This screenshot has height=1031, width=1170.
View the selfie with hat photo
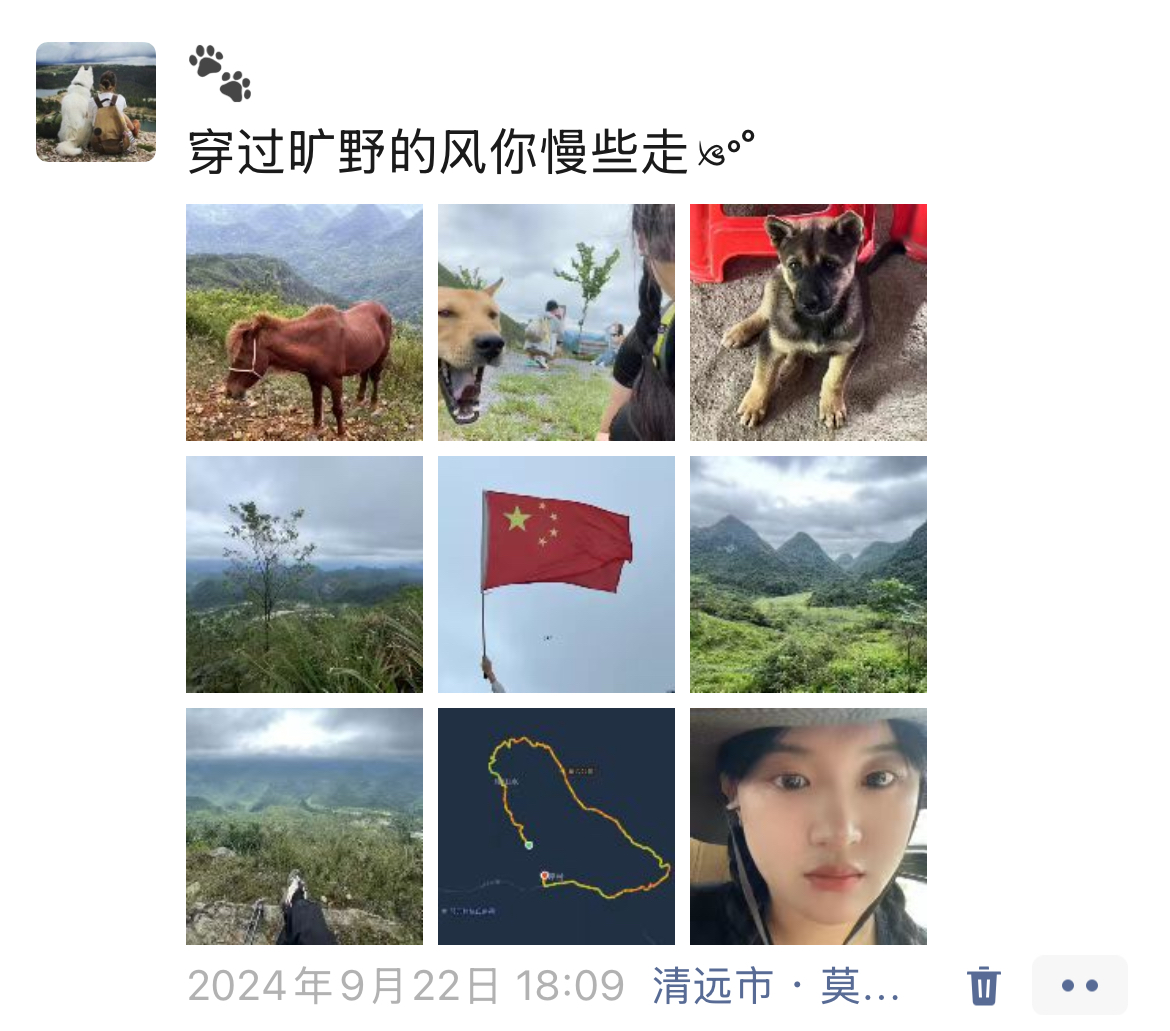[x=808, y=826]
